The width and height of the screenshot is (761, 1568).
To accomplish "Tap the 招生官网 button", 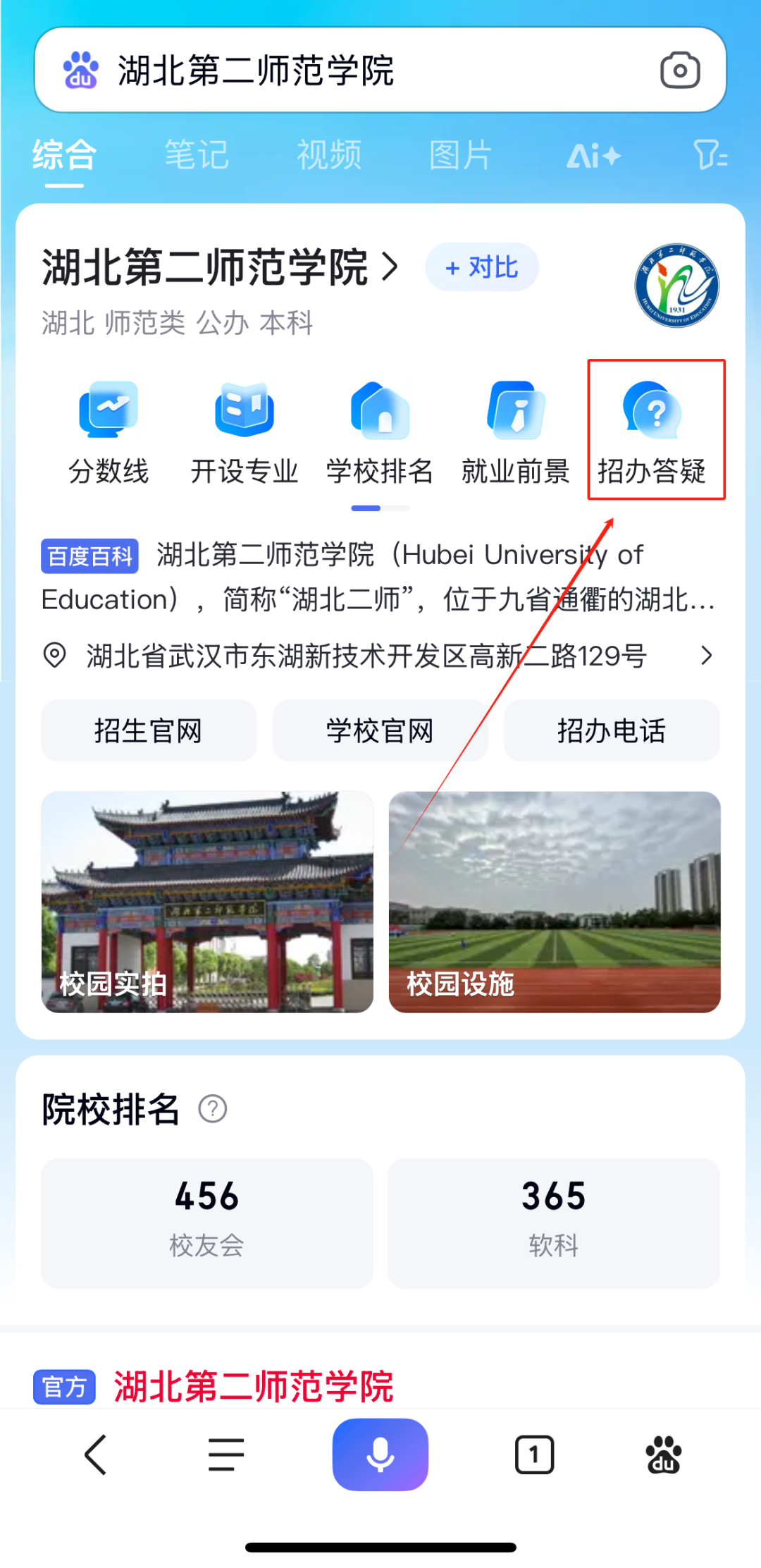I will tap(149, 730).
